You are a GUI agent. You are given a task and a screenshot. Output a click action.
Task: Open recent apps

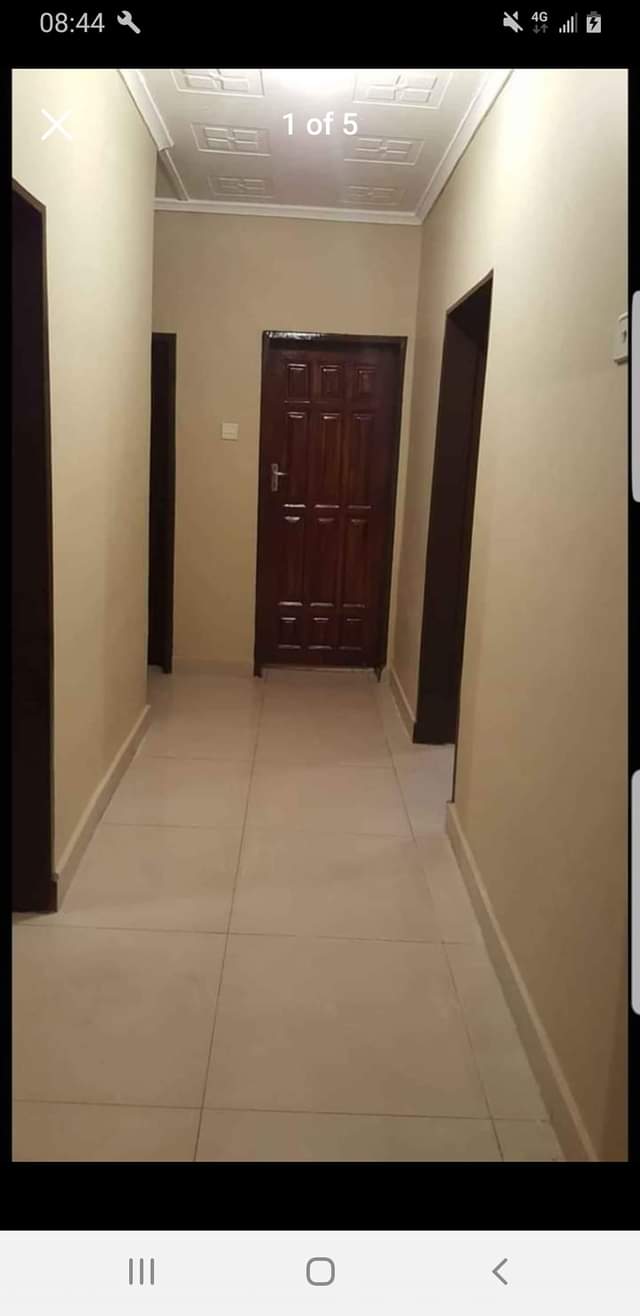141,1271
